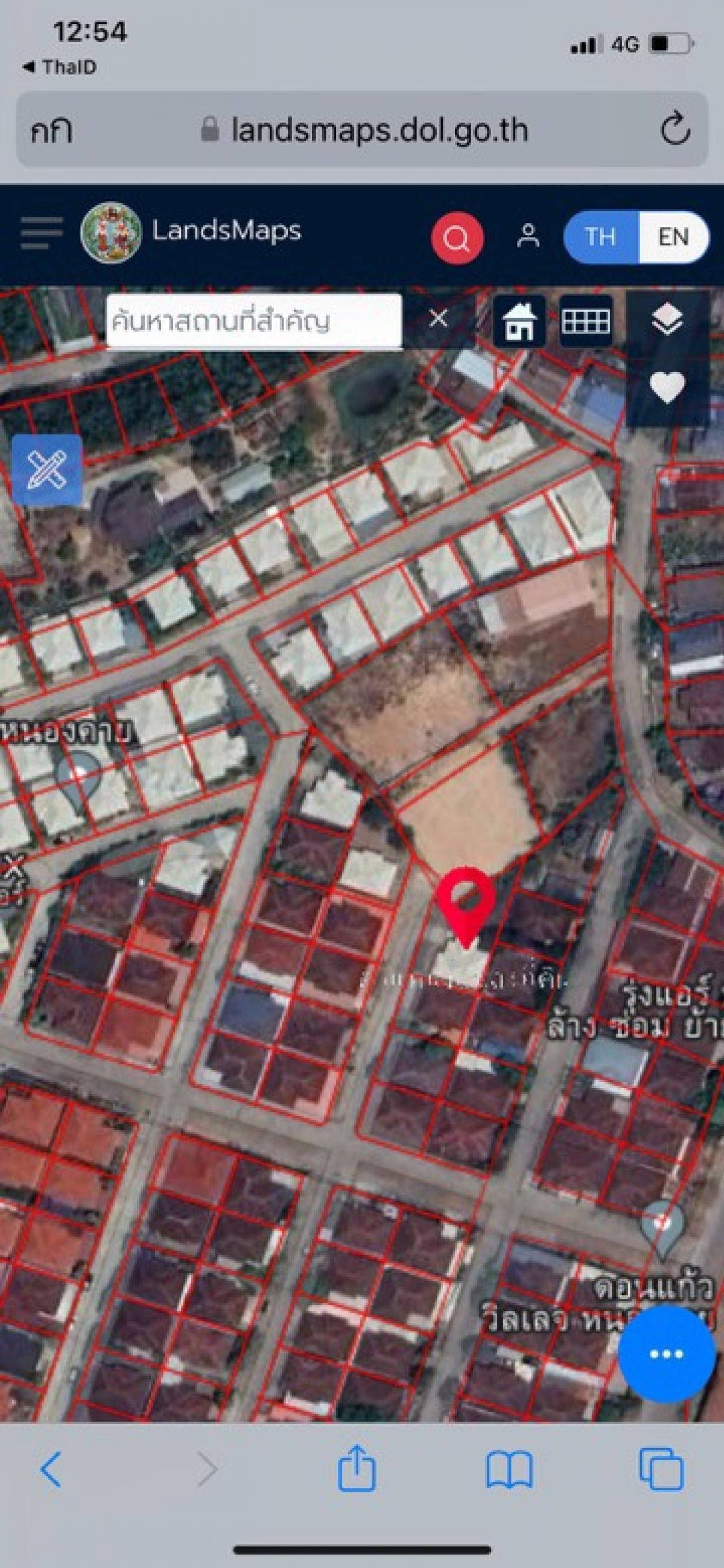The width and height of the screenshot is (724, 1568).
Task: Open Safari share sheet
Action: 357,1467
